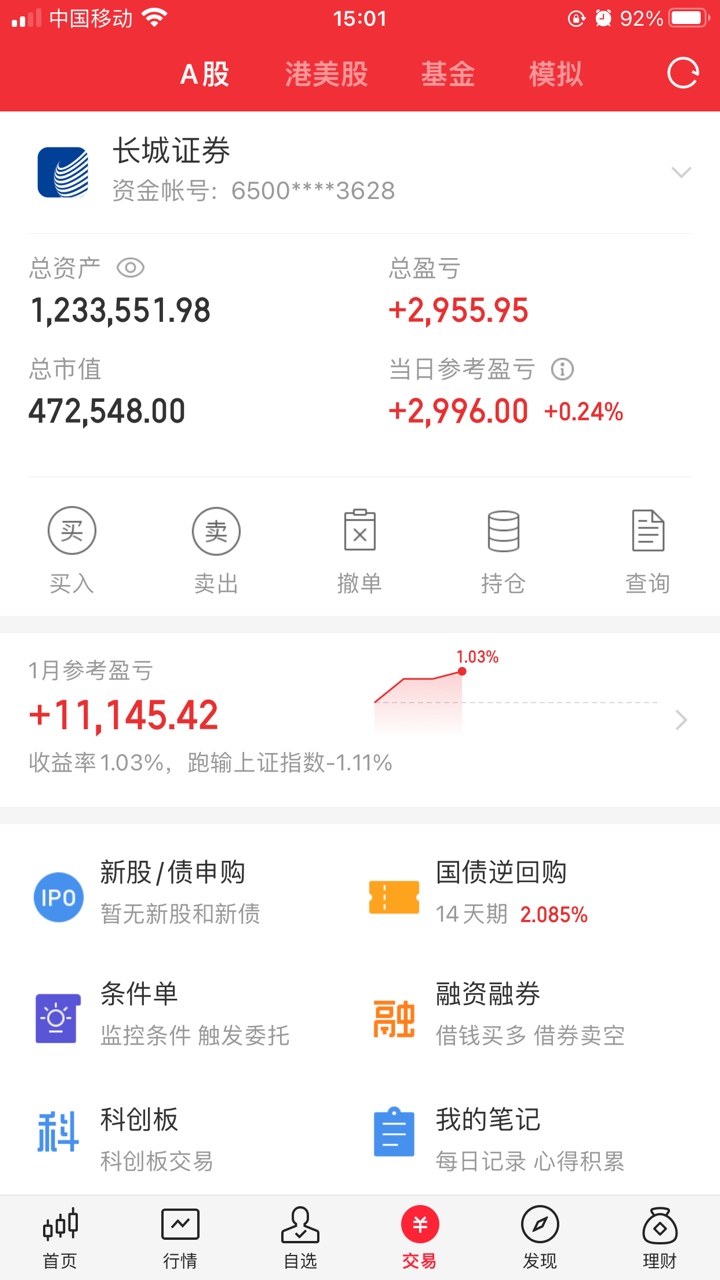Hide the 总资产 amount with the eye icon
Viewport: 720px width, 1280px height.
pos(131,268)
